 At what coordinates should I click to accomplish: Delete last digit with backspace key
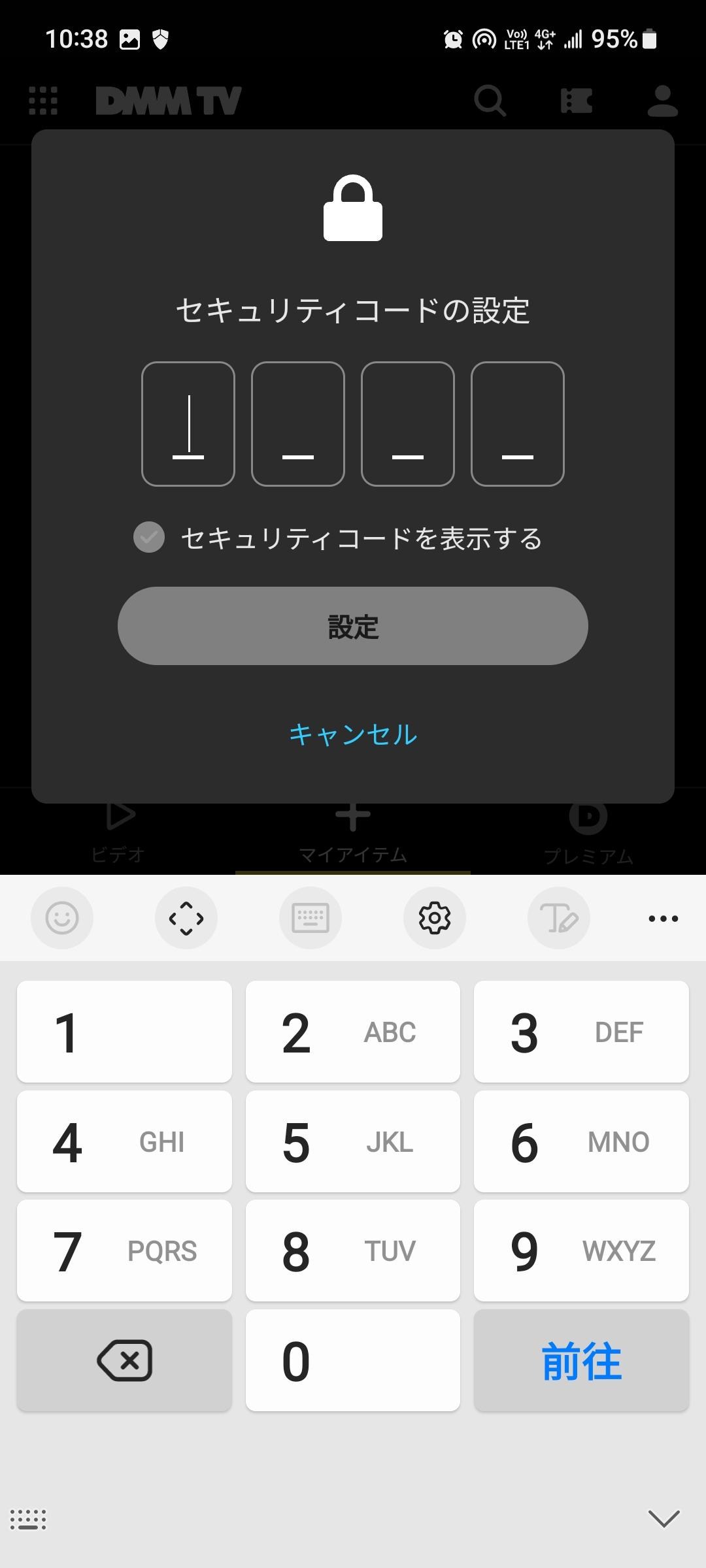124,1360
